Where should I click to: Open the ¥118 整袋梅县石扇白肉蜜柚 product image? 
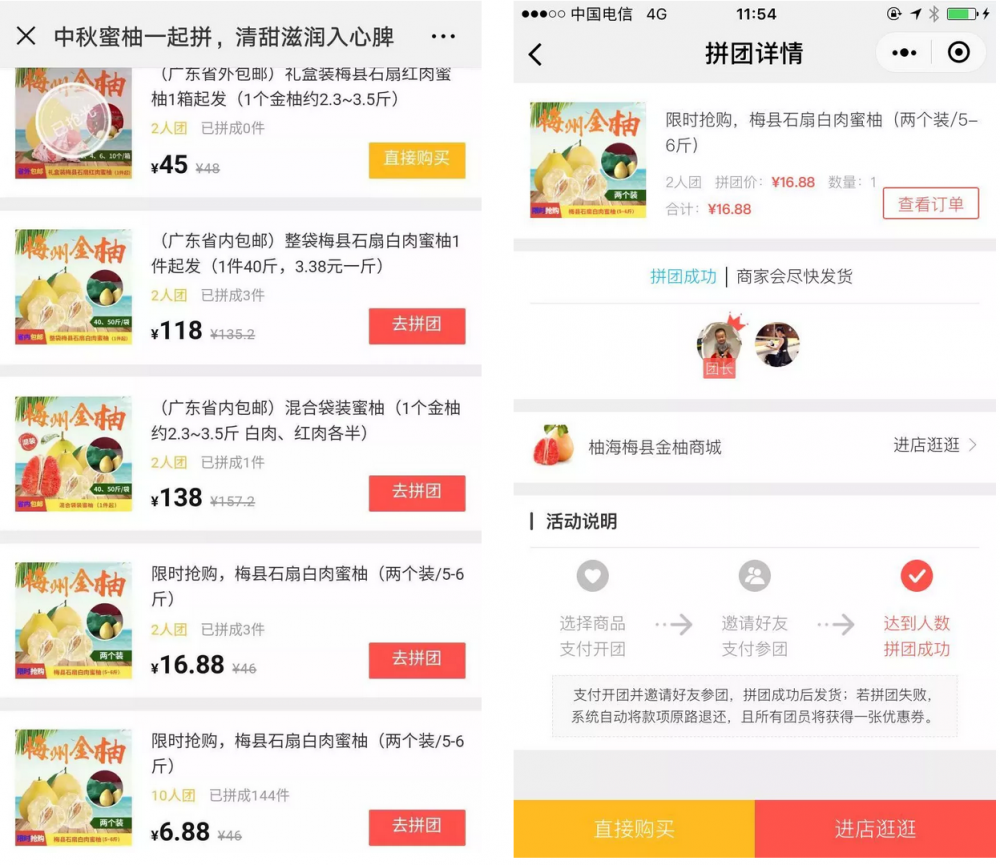(x=74, y=288)
